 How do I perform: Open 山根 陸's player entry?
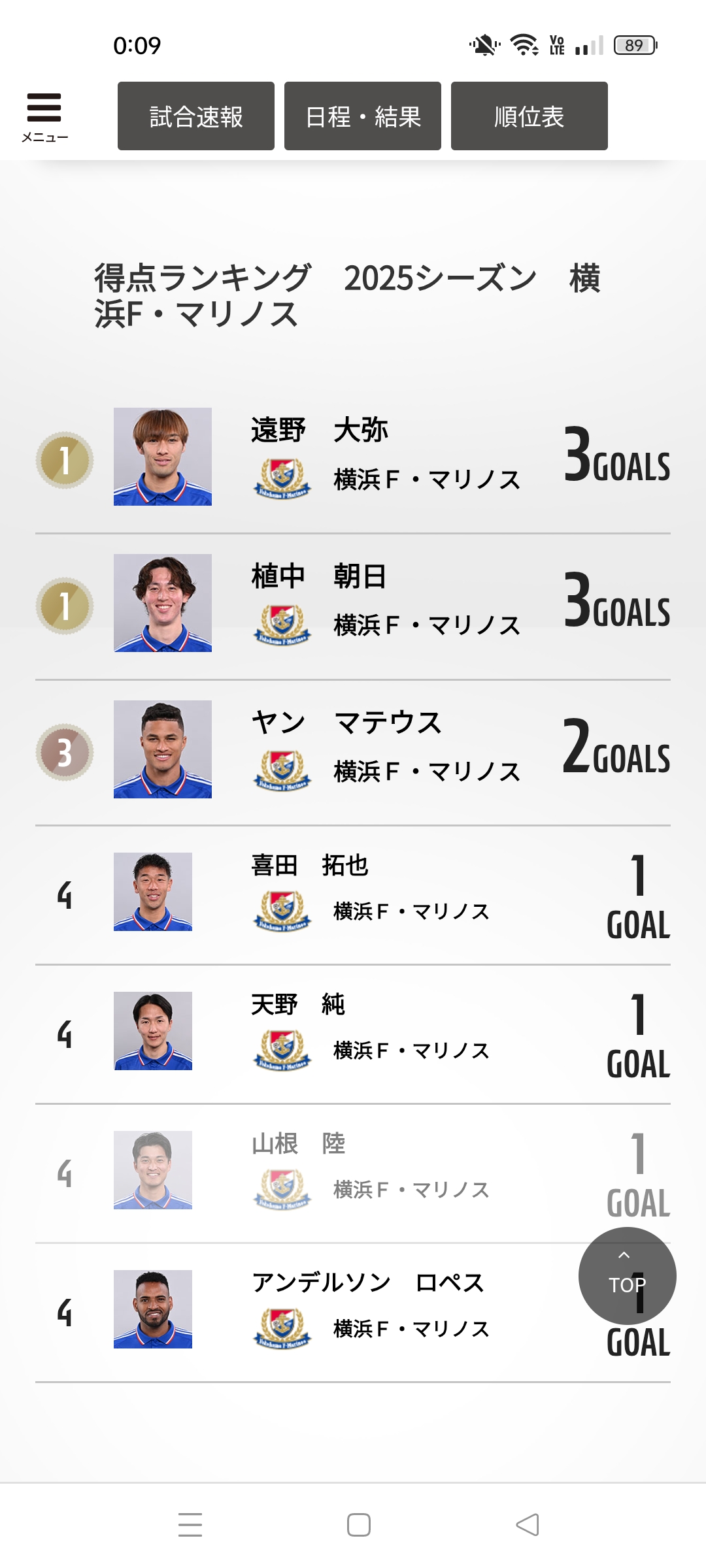[298, 1144]
